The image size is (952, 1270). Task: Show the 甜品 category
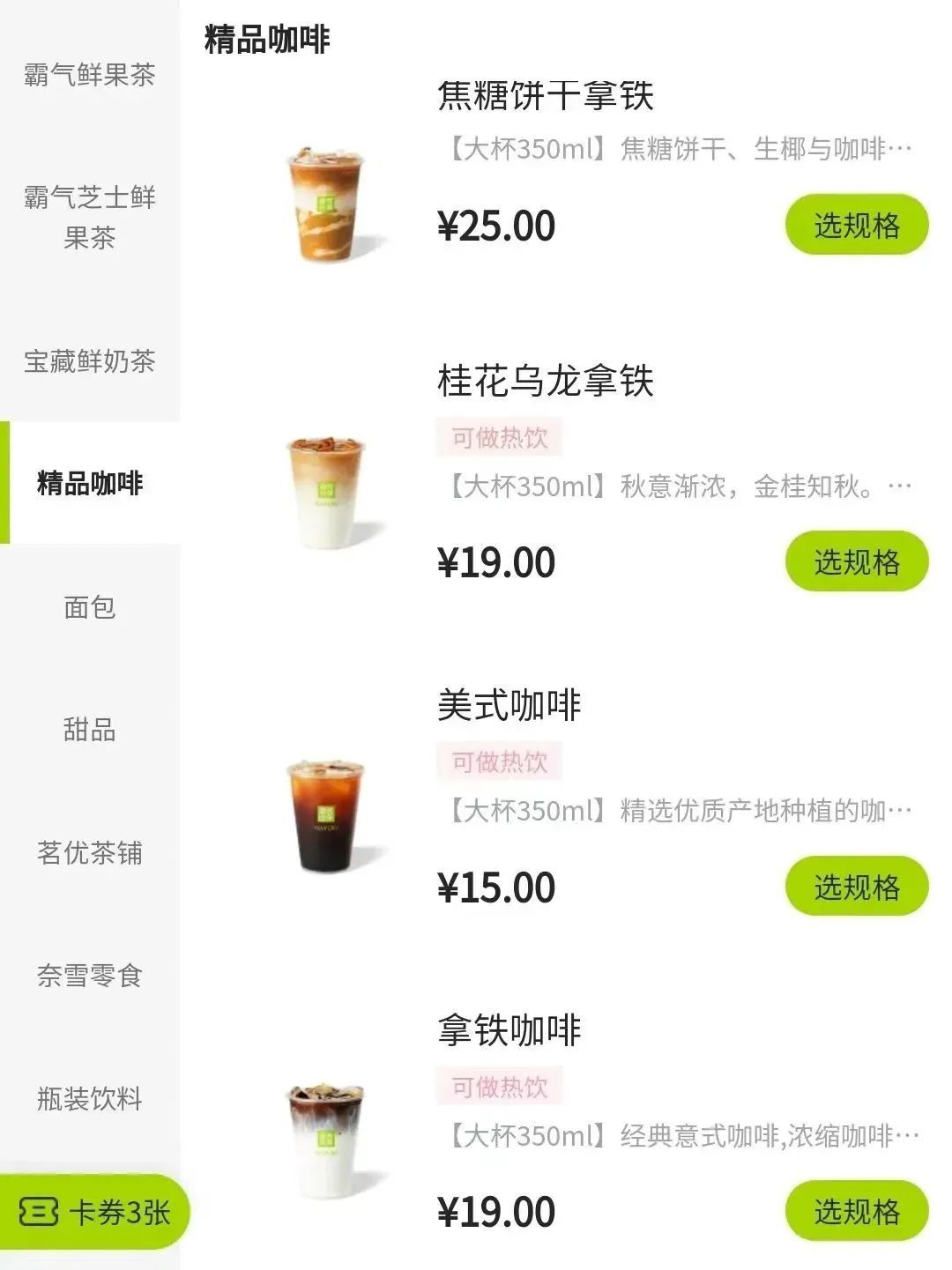(x=89, y=730)
